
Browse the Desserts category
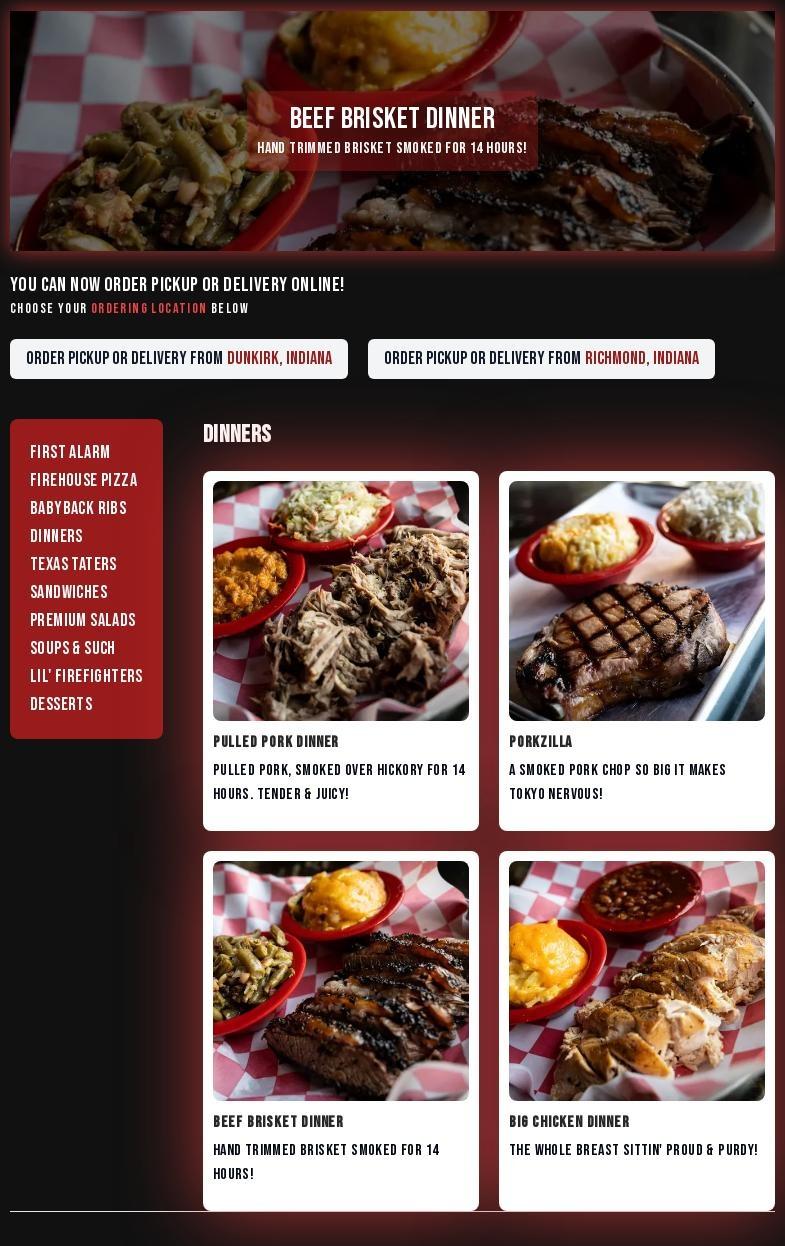pyautogui.click(x=61, y=704)
